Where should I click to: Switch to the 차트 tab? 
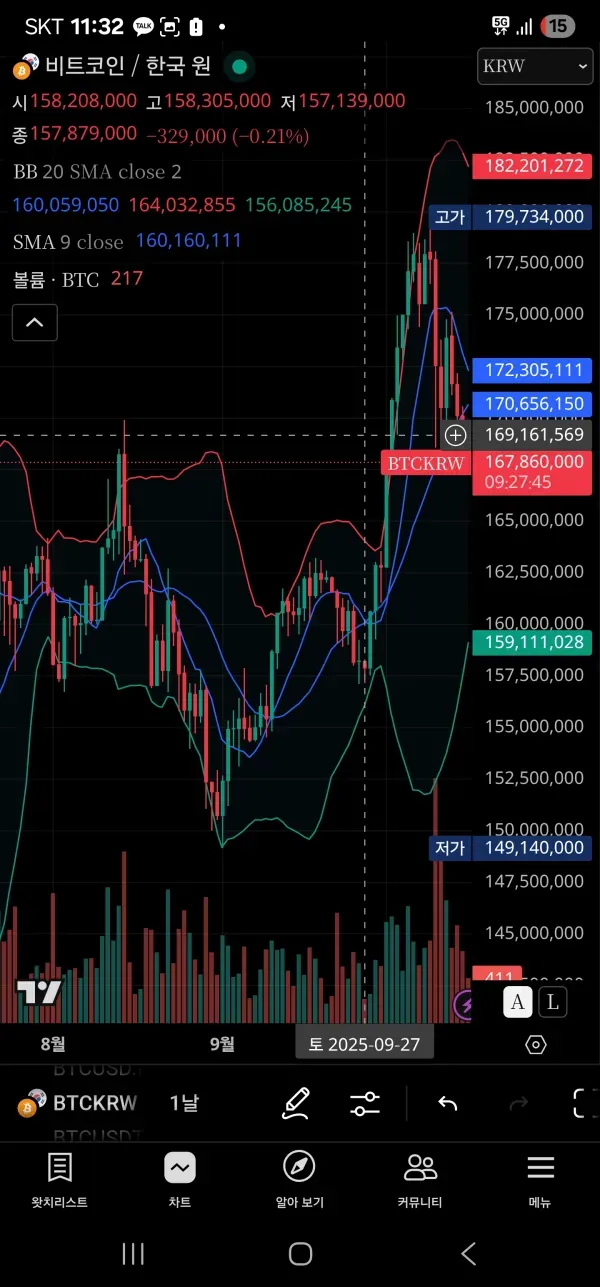[180, 1178]
